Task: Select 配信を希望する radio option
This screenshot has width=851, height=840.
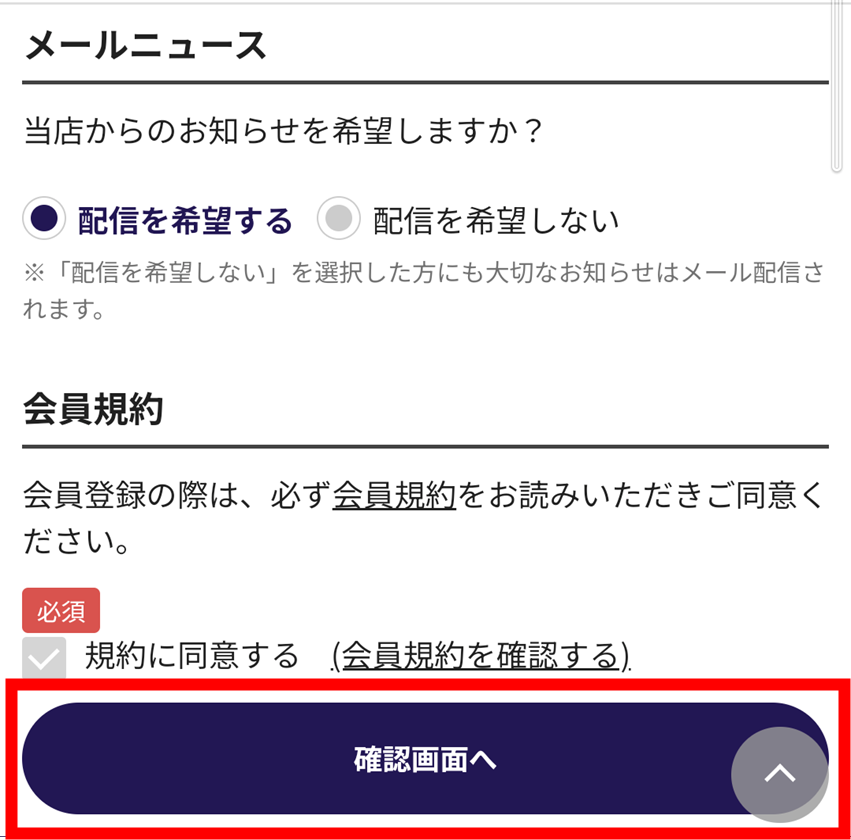Action: click(44, 220)
